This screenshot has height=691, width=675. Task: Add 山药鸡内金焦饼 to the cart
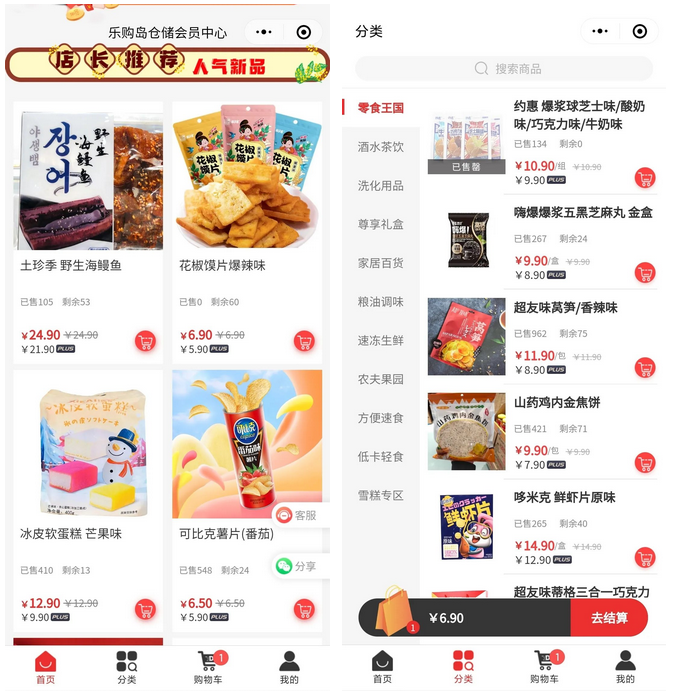[645, 463]
